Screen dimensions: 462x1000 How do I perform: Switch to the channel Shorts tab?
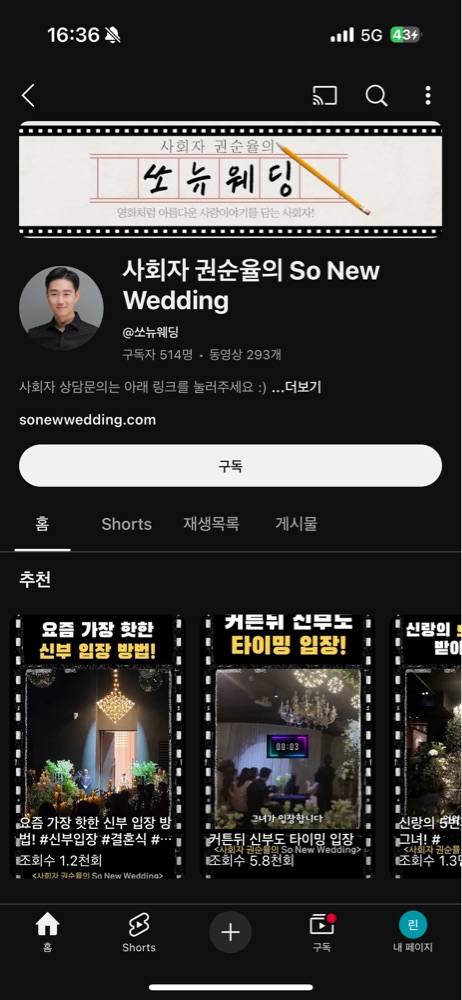coord(126,524)
